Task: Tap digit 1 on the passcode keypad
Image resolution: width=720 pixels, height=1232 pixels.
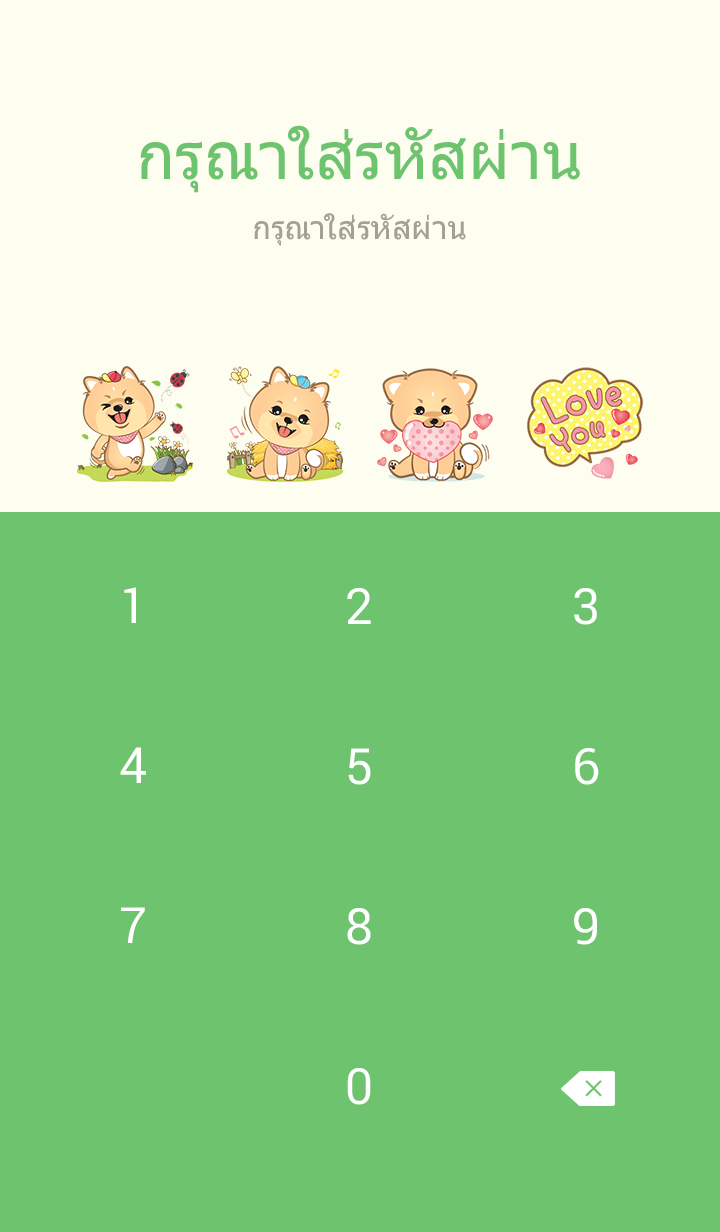Action: pos(132,607)
